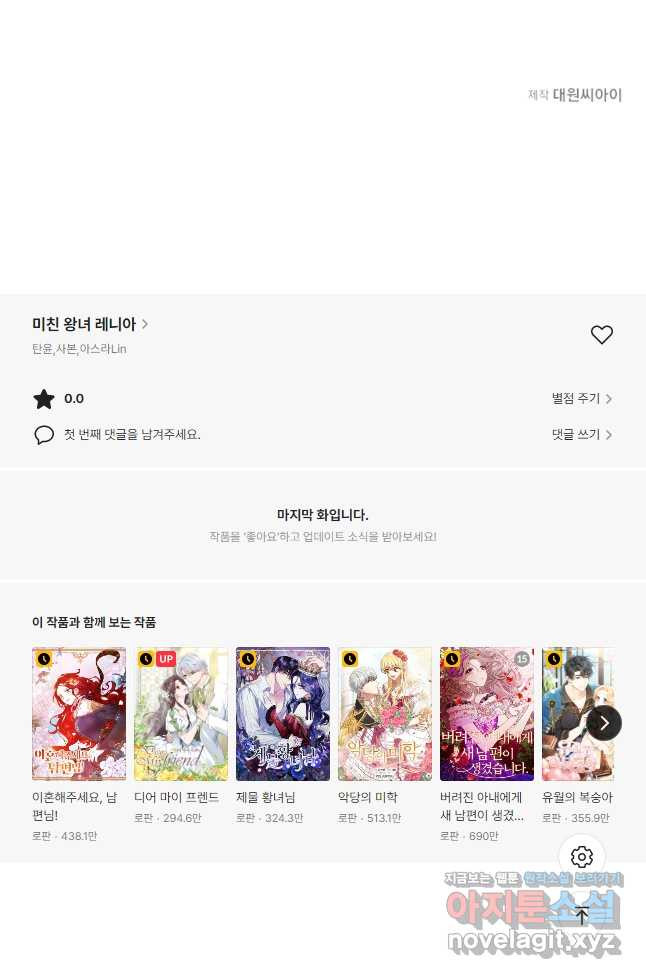Open 버려진 아내에게 새 남편이 생겼습니다 card
Screen dimensions: 646x979
click(487, 714)
